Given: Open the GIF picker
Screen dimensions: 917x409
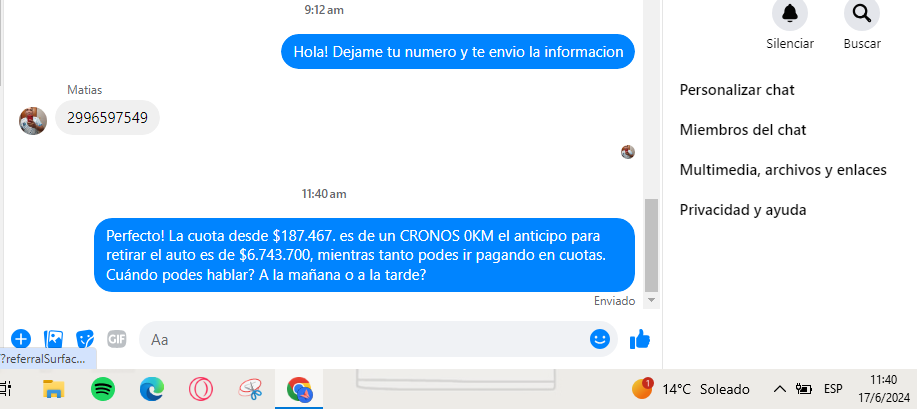Looking at the screenshot, I should tap(117, 339).
